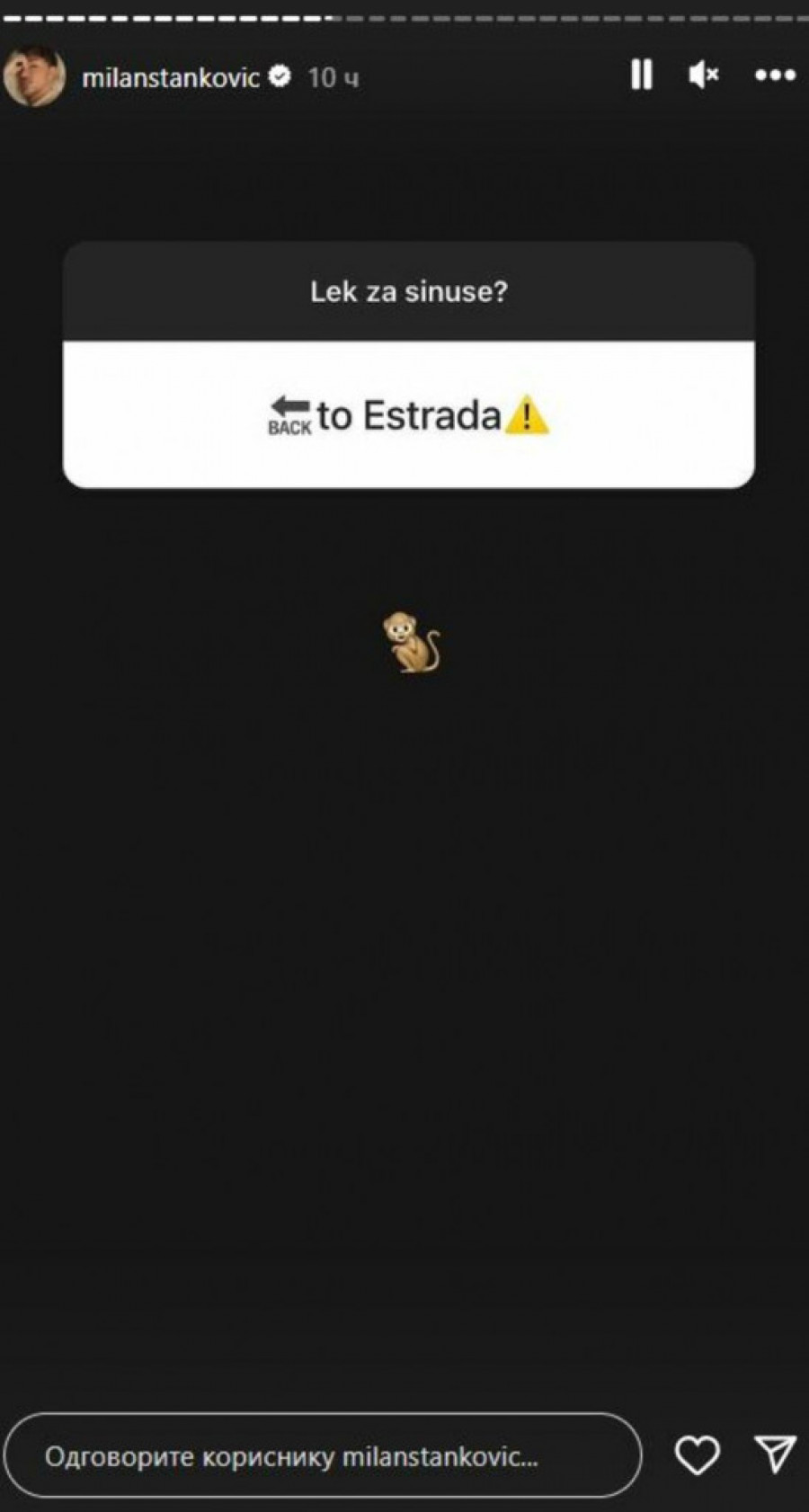Unmute the story sound

point(703,76)
